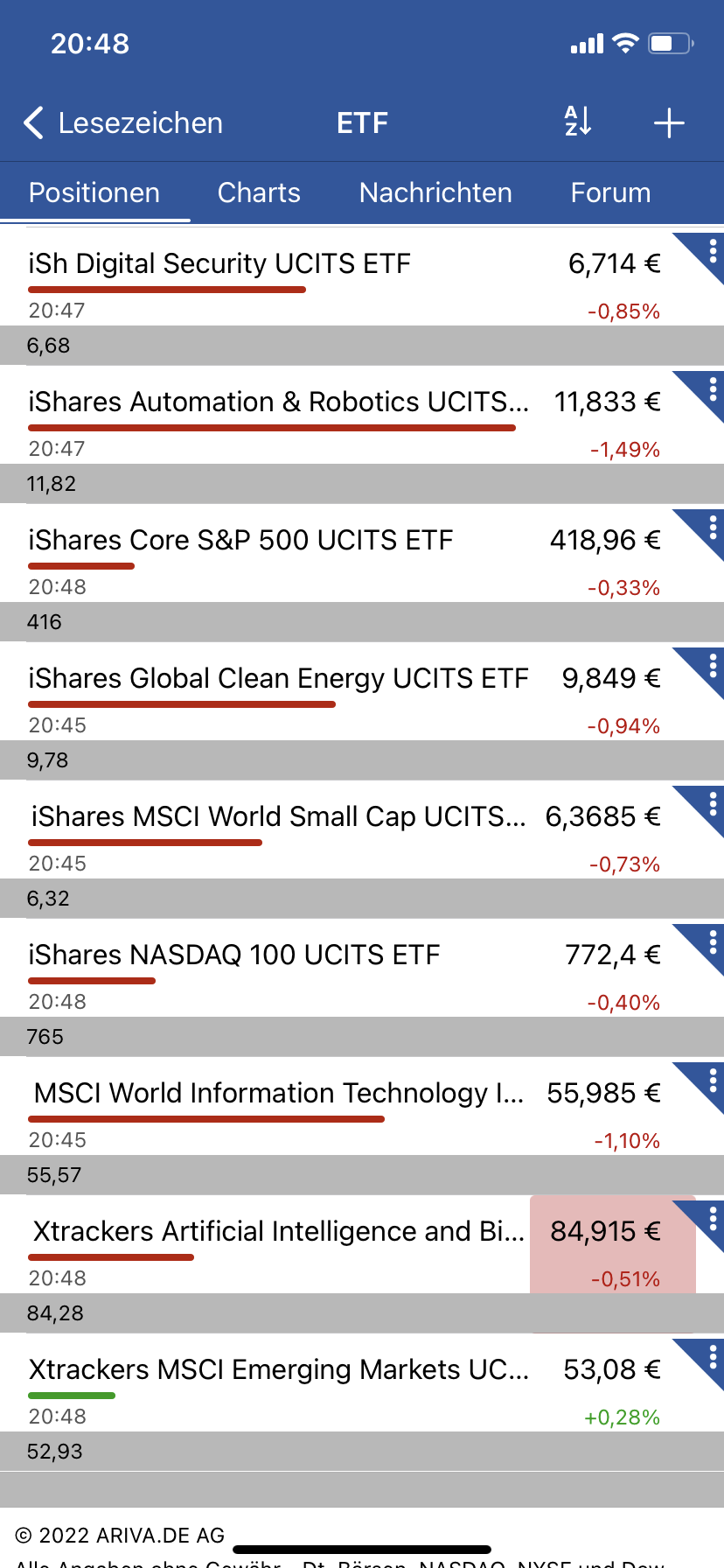Tap the back chevron next to Lesezeichen
The height and width of the screenshot is (1568, 724).
[31, 122]
